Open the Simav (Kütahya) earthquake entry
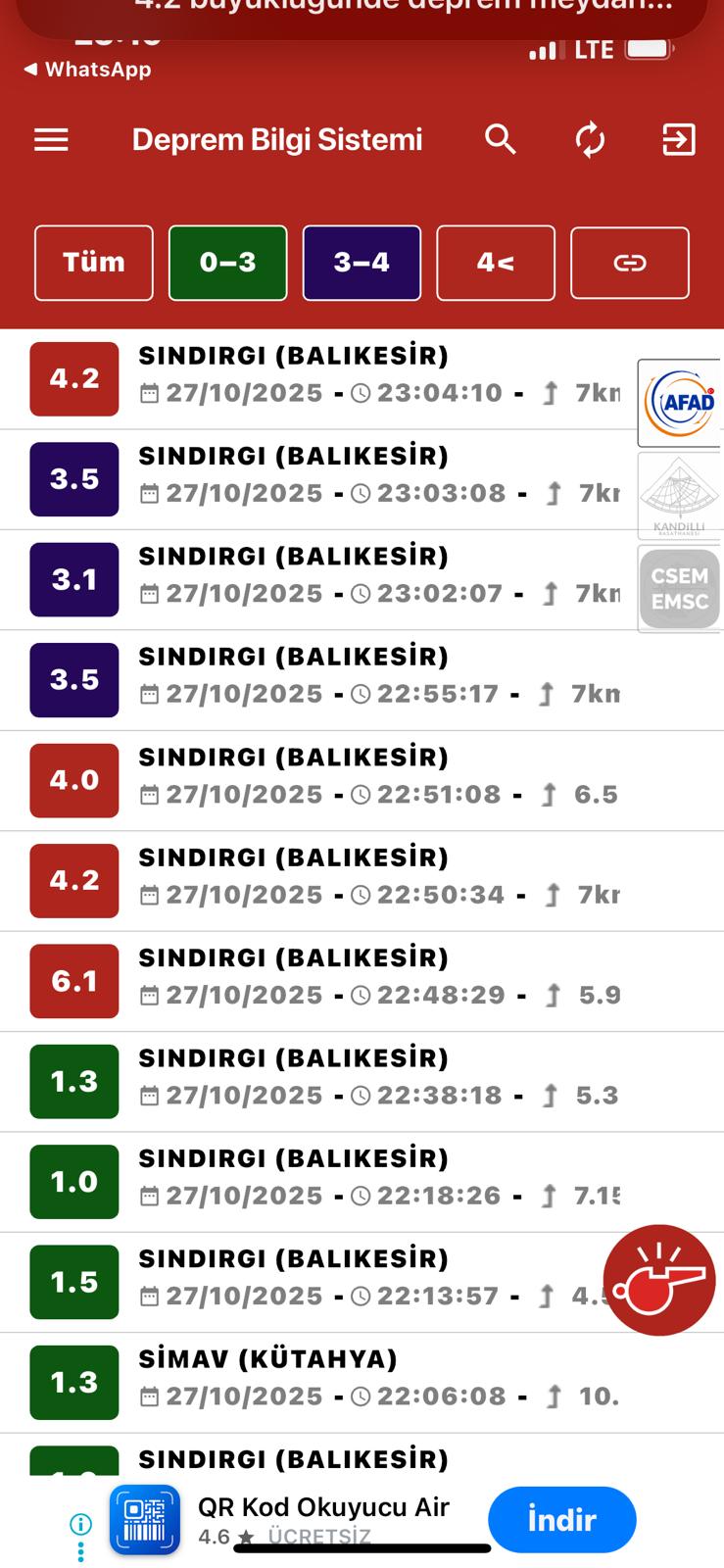 point(323,1380)
